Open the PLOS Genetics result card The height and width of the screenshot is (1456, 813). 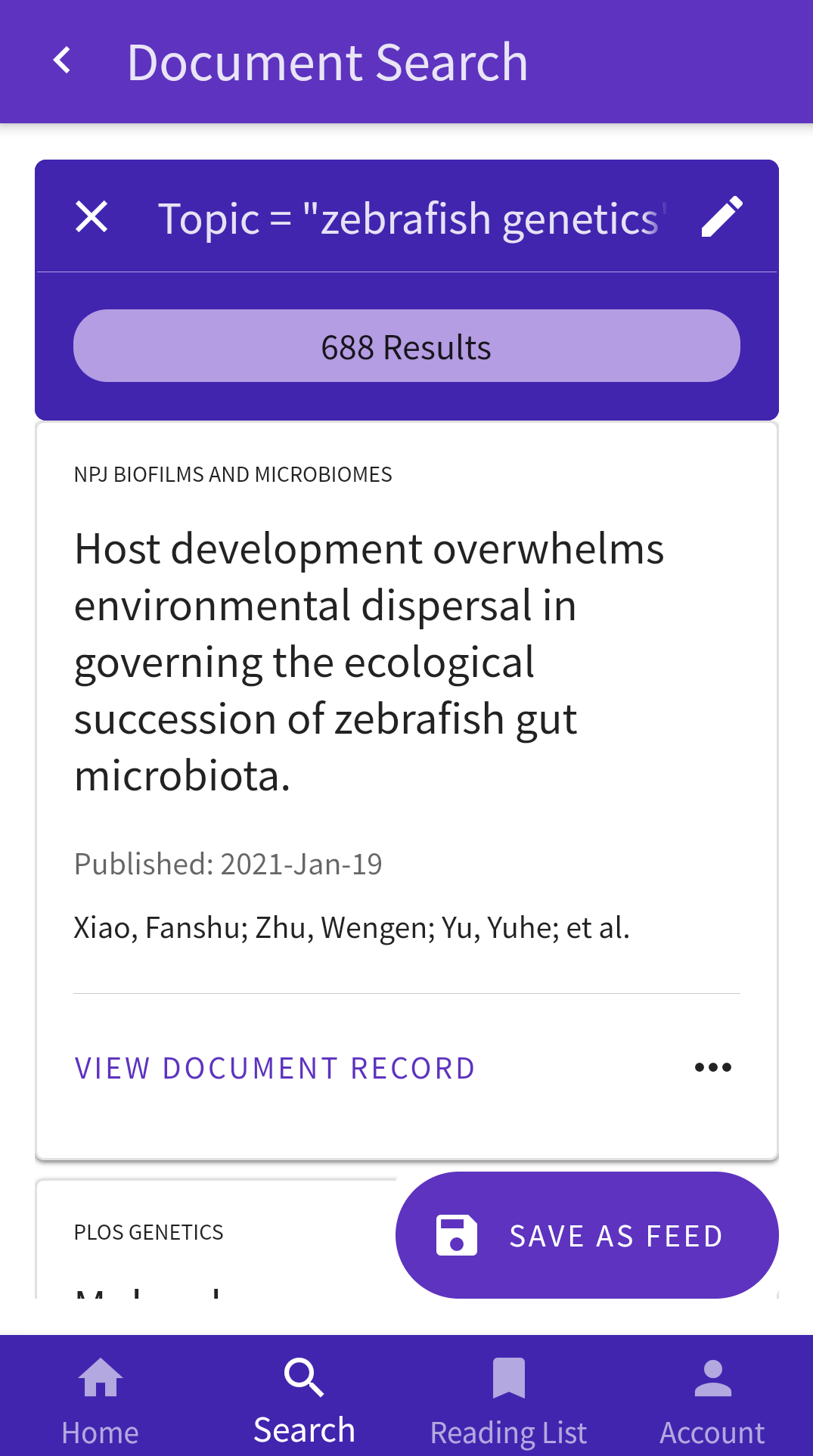pos(216,1239)
